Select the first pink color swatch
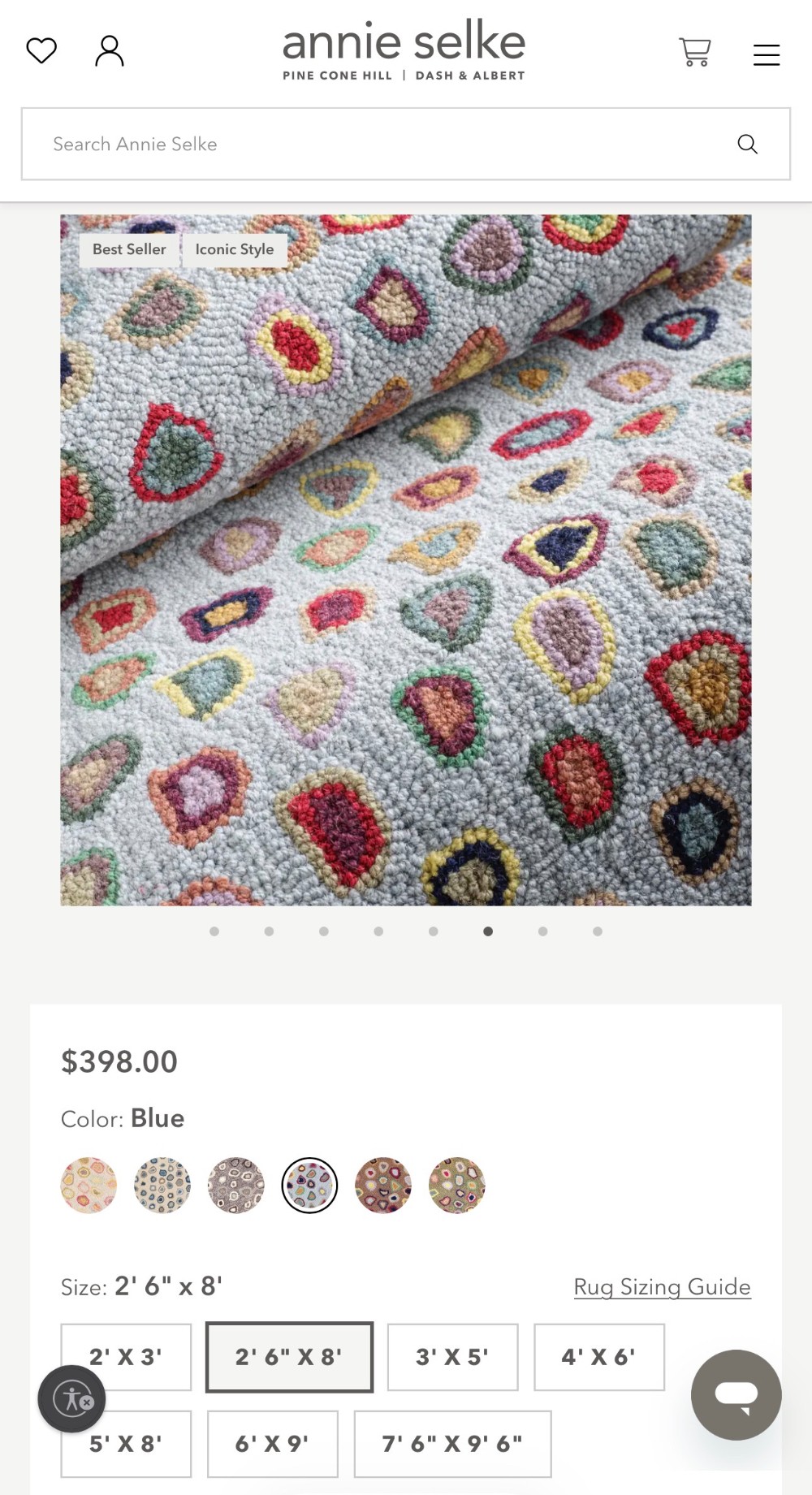812x1495 pixels. coord(89,1186)
